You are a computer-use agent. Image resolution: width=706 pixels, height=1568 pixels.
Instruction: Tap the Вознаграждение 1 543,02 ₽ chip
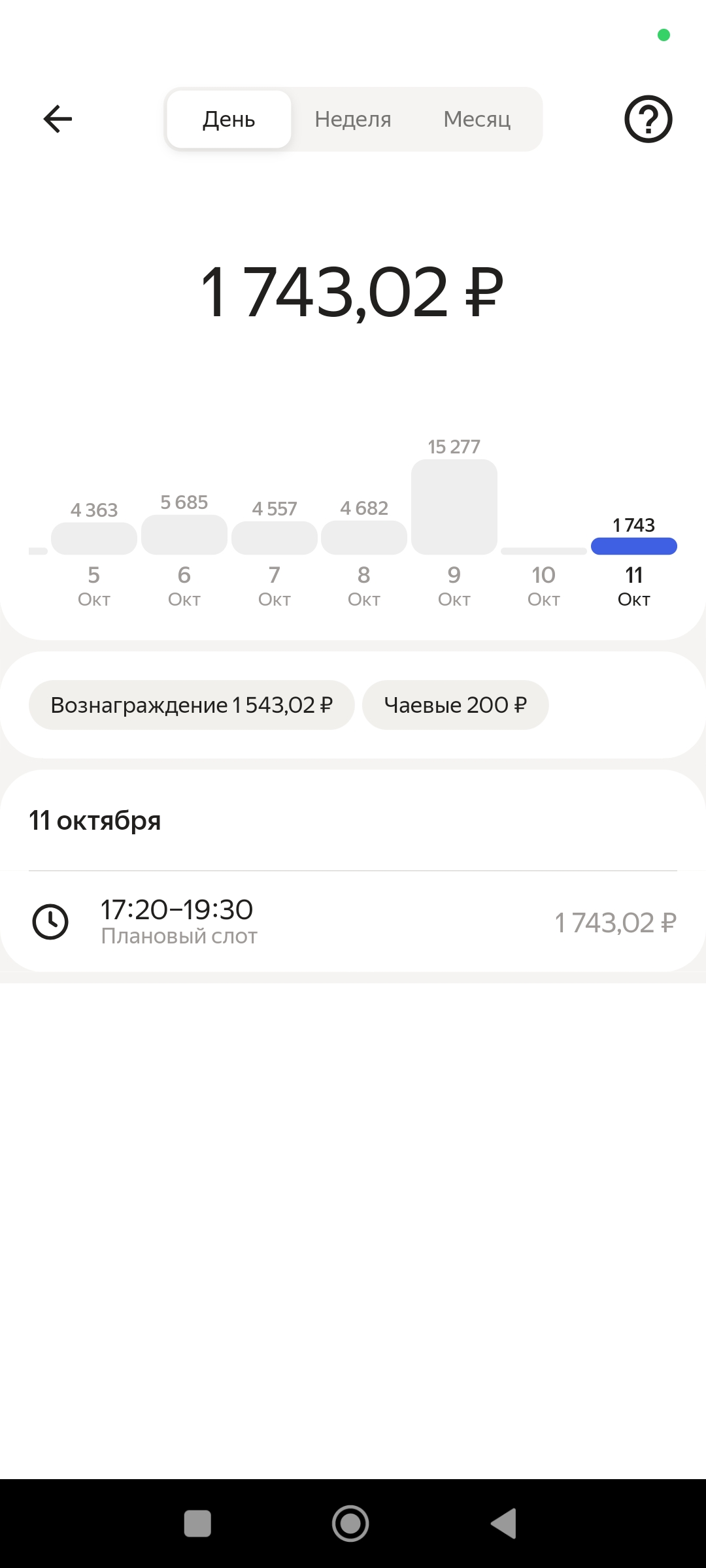coord(192,705)
